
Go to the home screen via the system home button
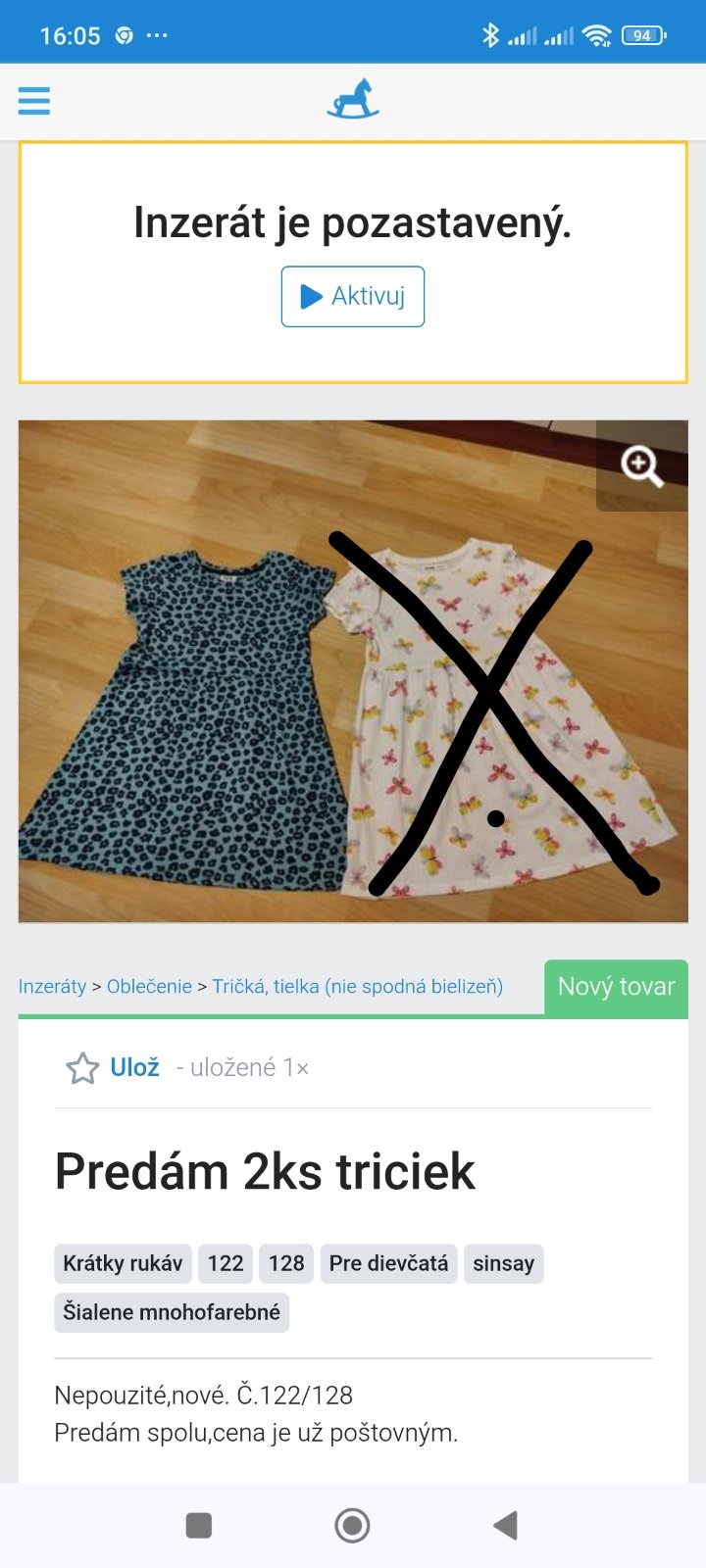352,1525
